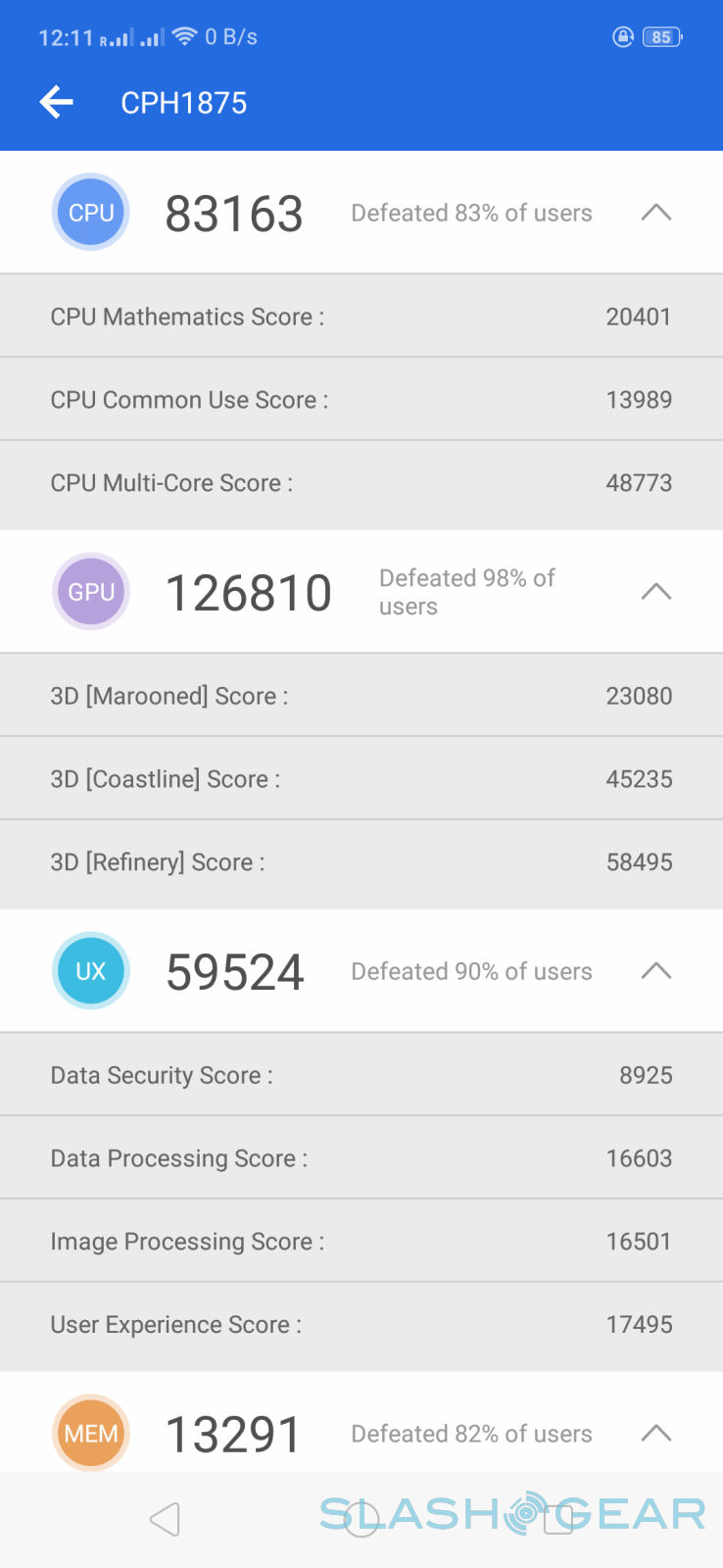Tap the system back navigation button

165,1520
